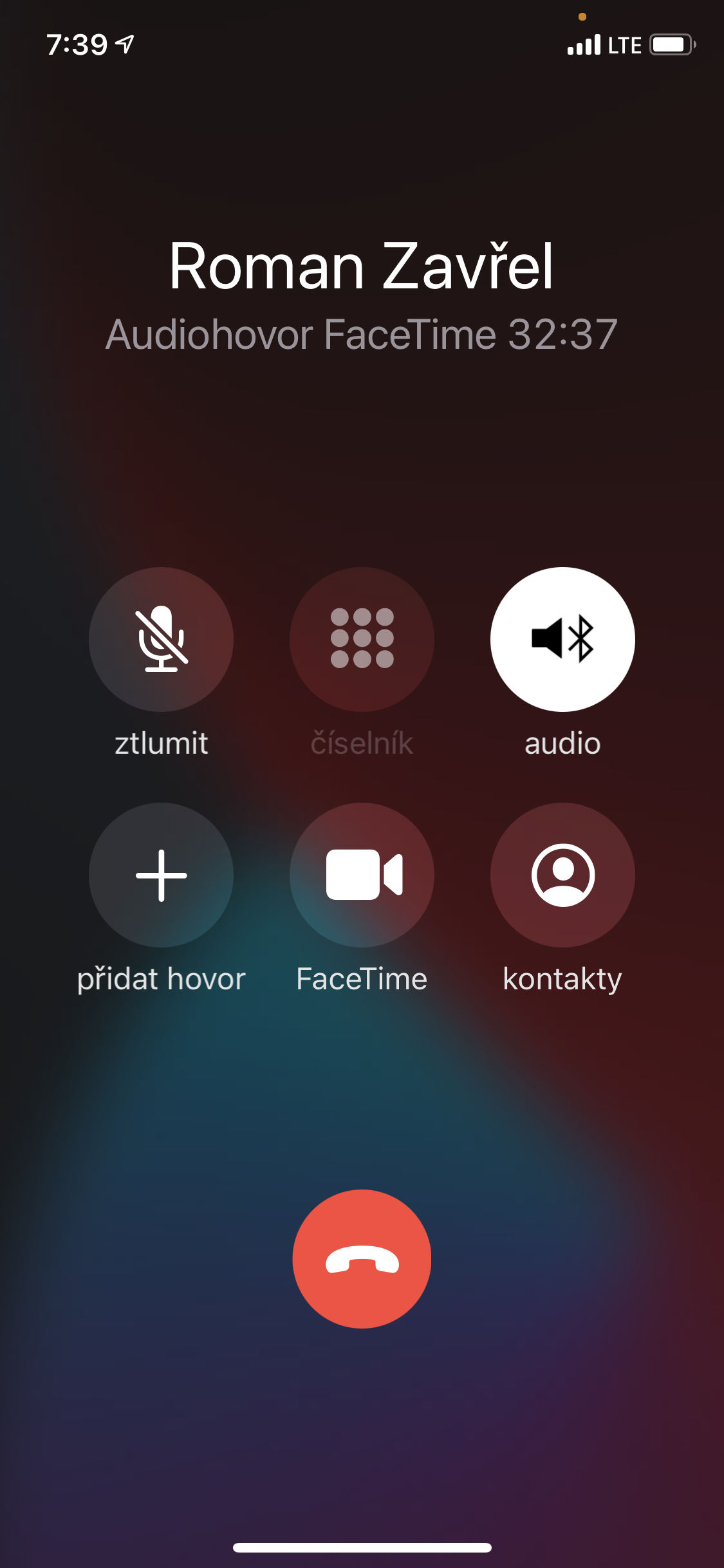Switch to a FaceTime video call
Screen dimensions: 724x1568
click(362, 875)
